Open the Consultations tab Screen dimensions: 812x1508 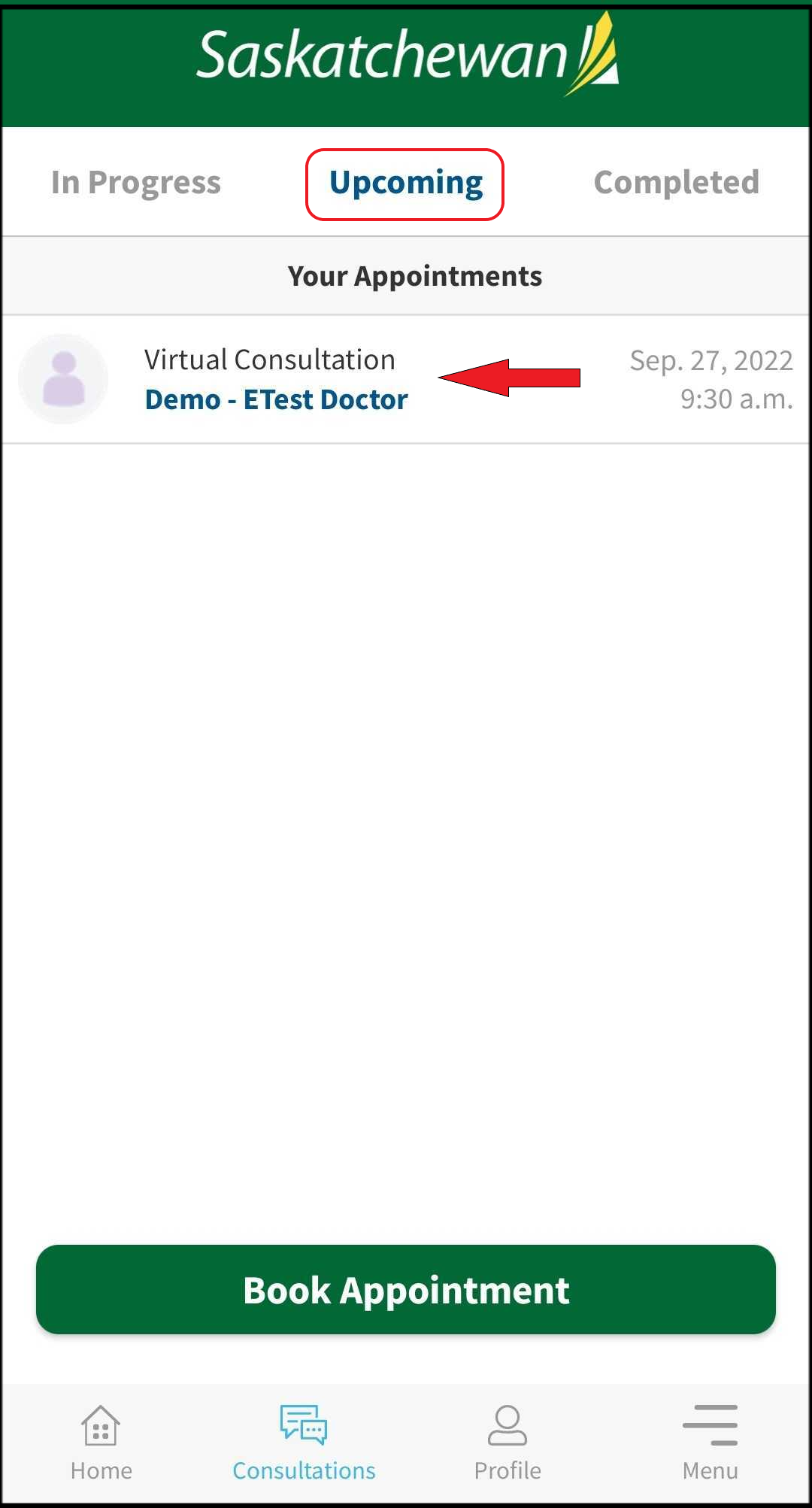[x=304, y=1443]
